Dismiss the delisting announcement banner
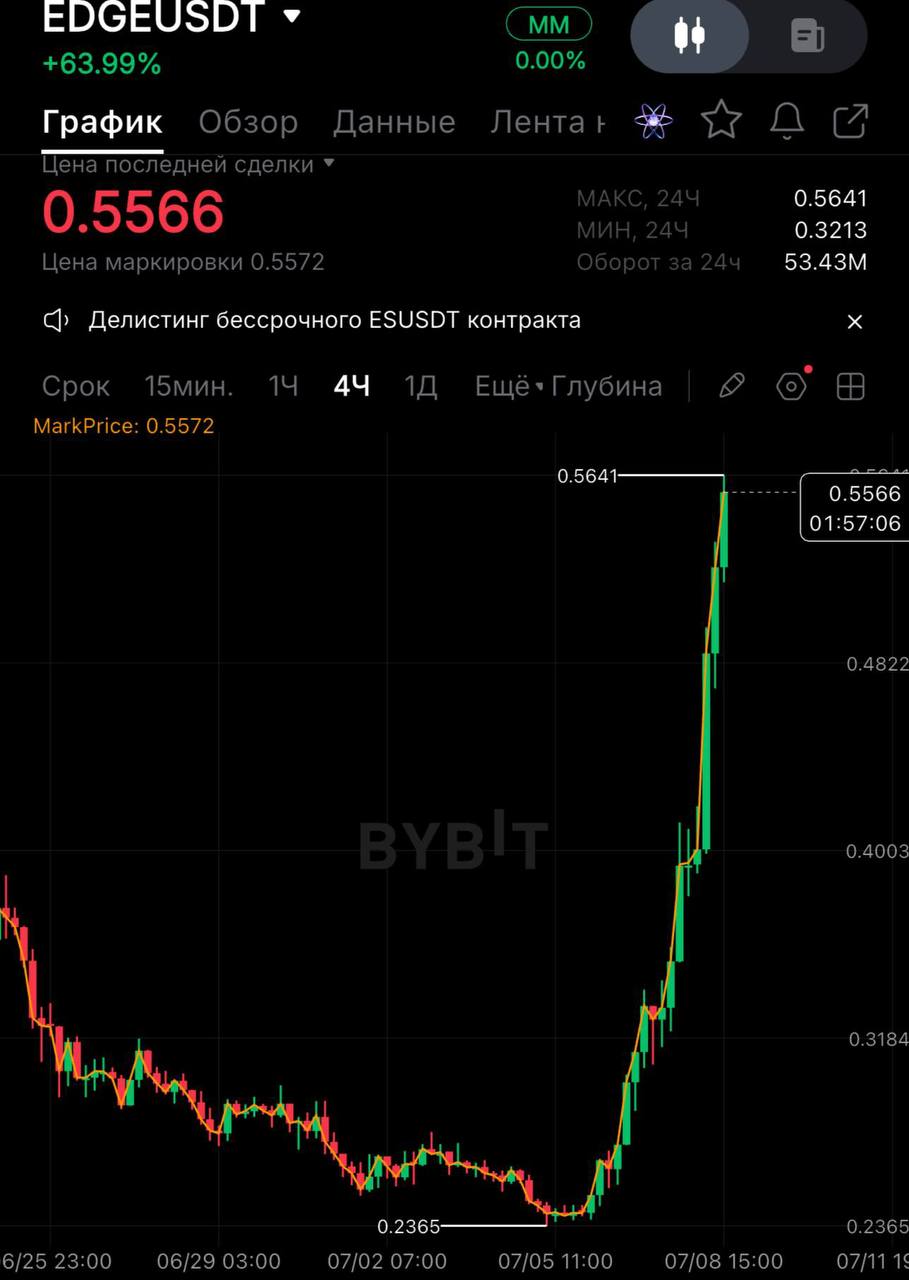909x1280 pixels. point(854,321)
